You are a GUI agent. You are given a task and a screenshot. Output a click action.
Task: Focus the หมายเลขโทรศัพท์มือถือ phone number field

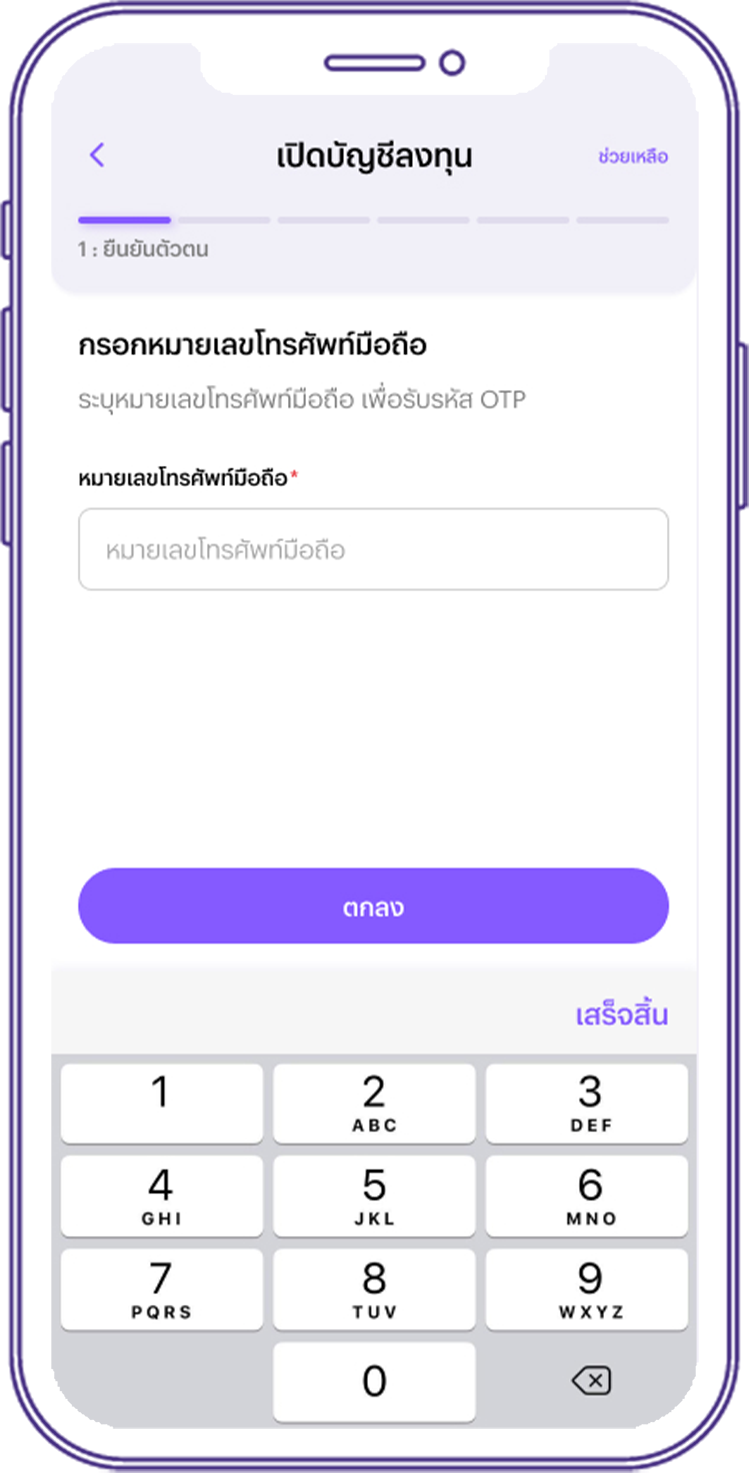click(373, 549)
